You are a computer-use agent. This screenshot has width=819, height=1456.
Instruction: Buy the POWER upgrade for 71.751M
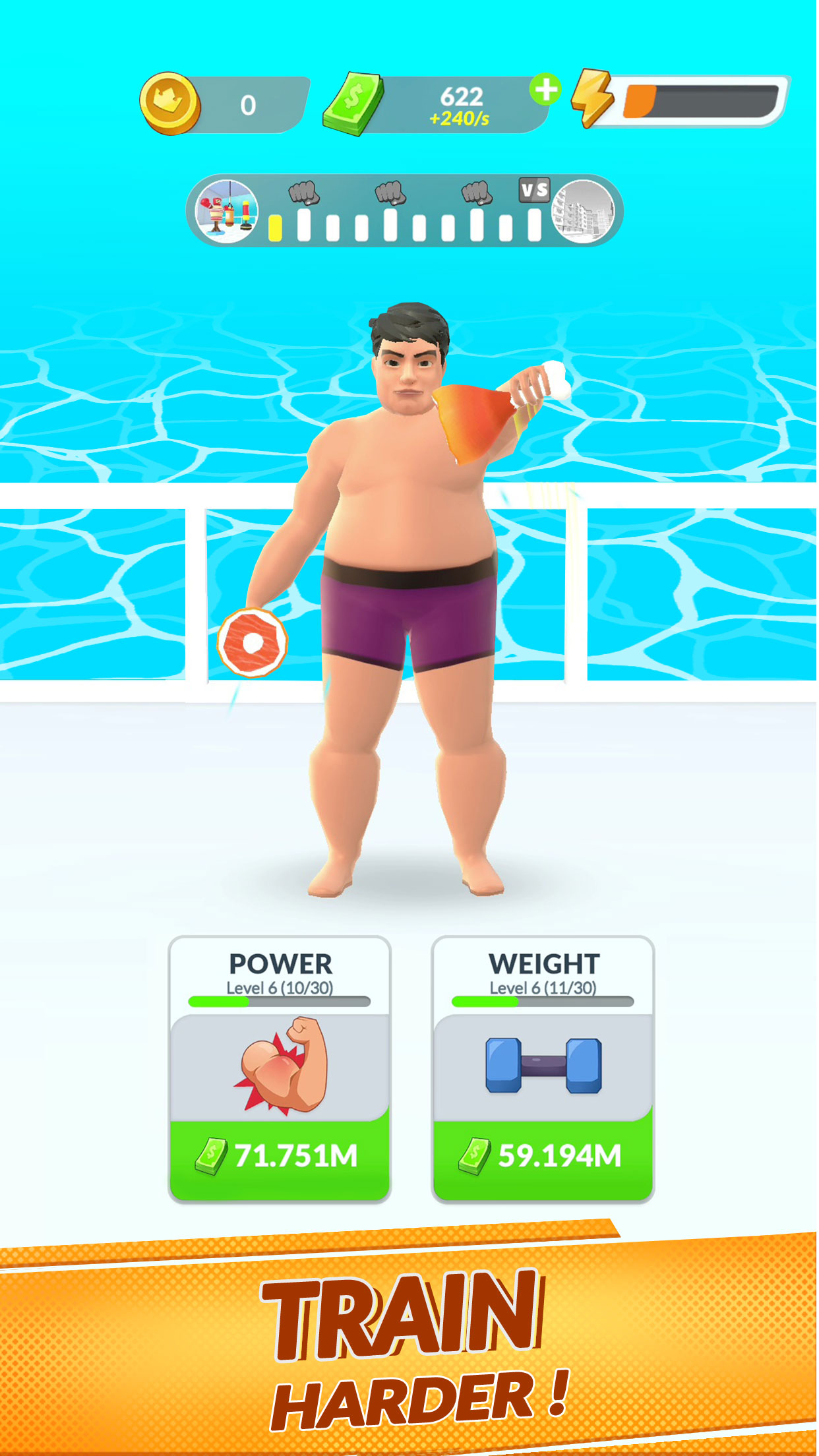click(280, 1155)
